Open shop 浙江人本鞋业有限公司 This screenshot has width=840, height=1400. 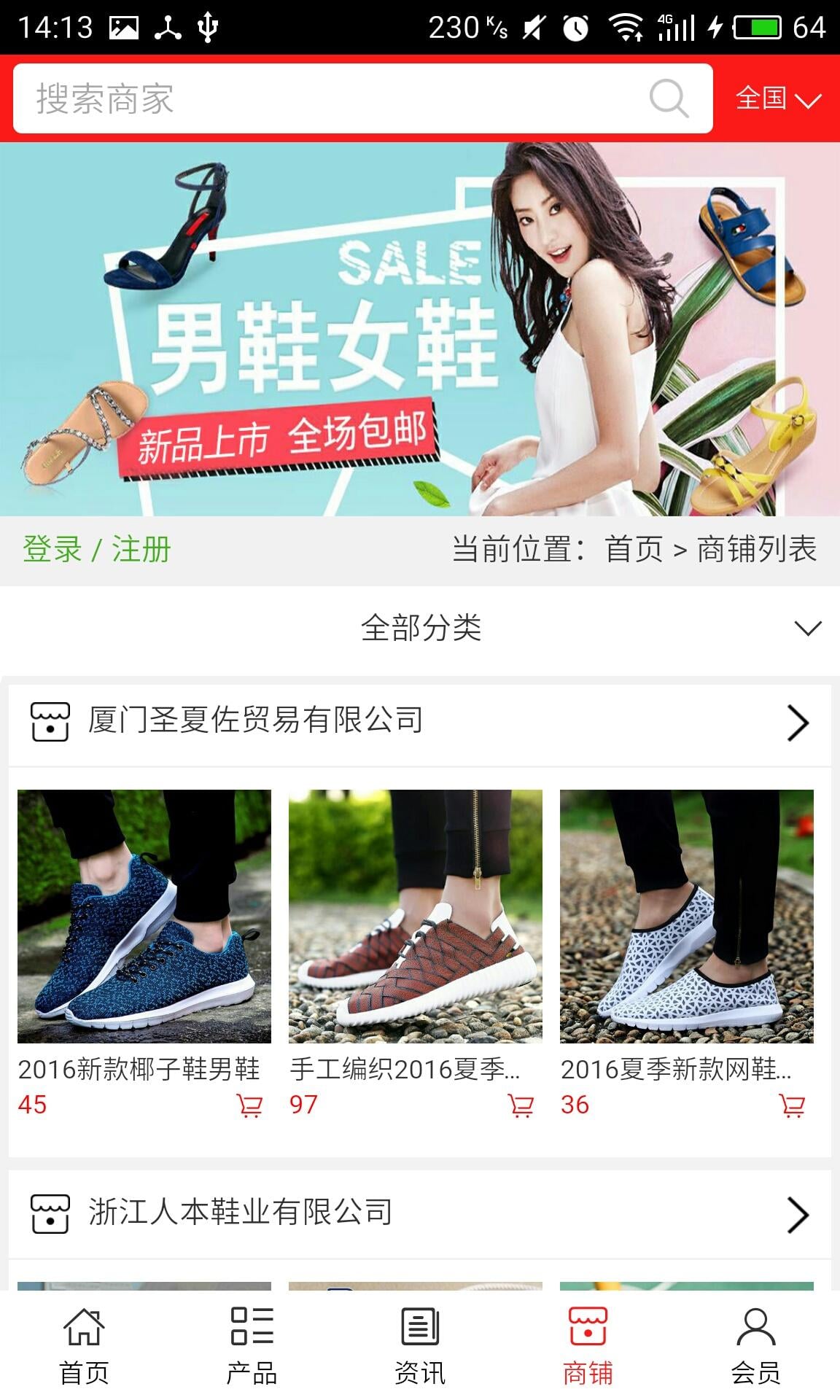pos(420,1213)
